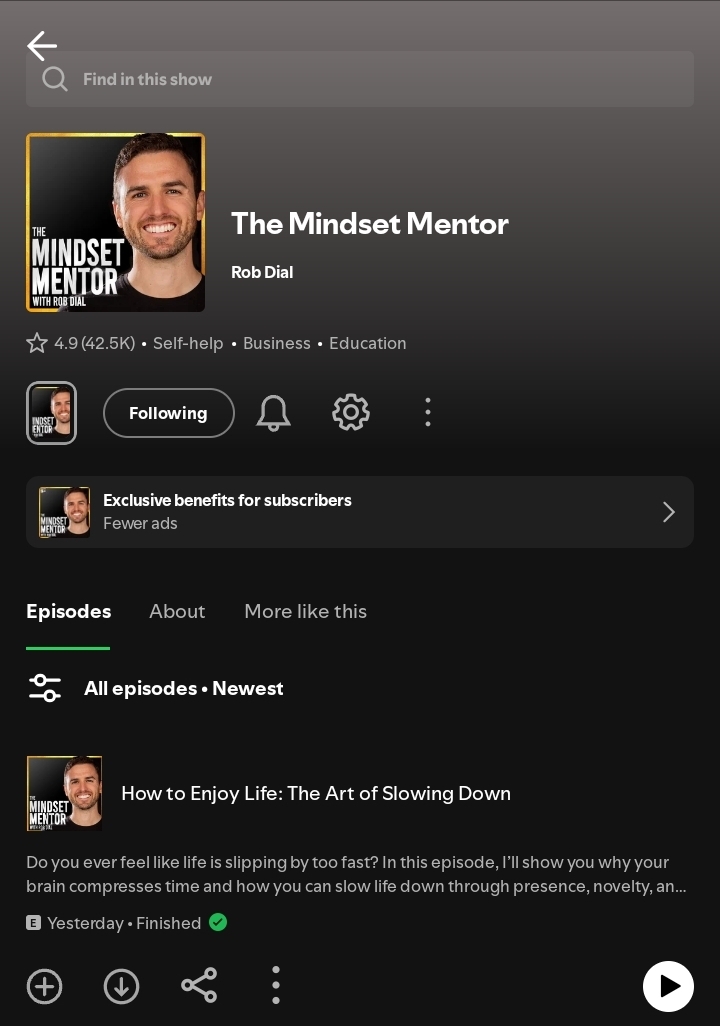Viewport: 720px width, 1026px height.
Task: Open the notifications bell for this show
Action: click(273, 413)
